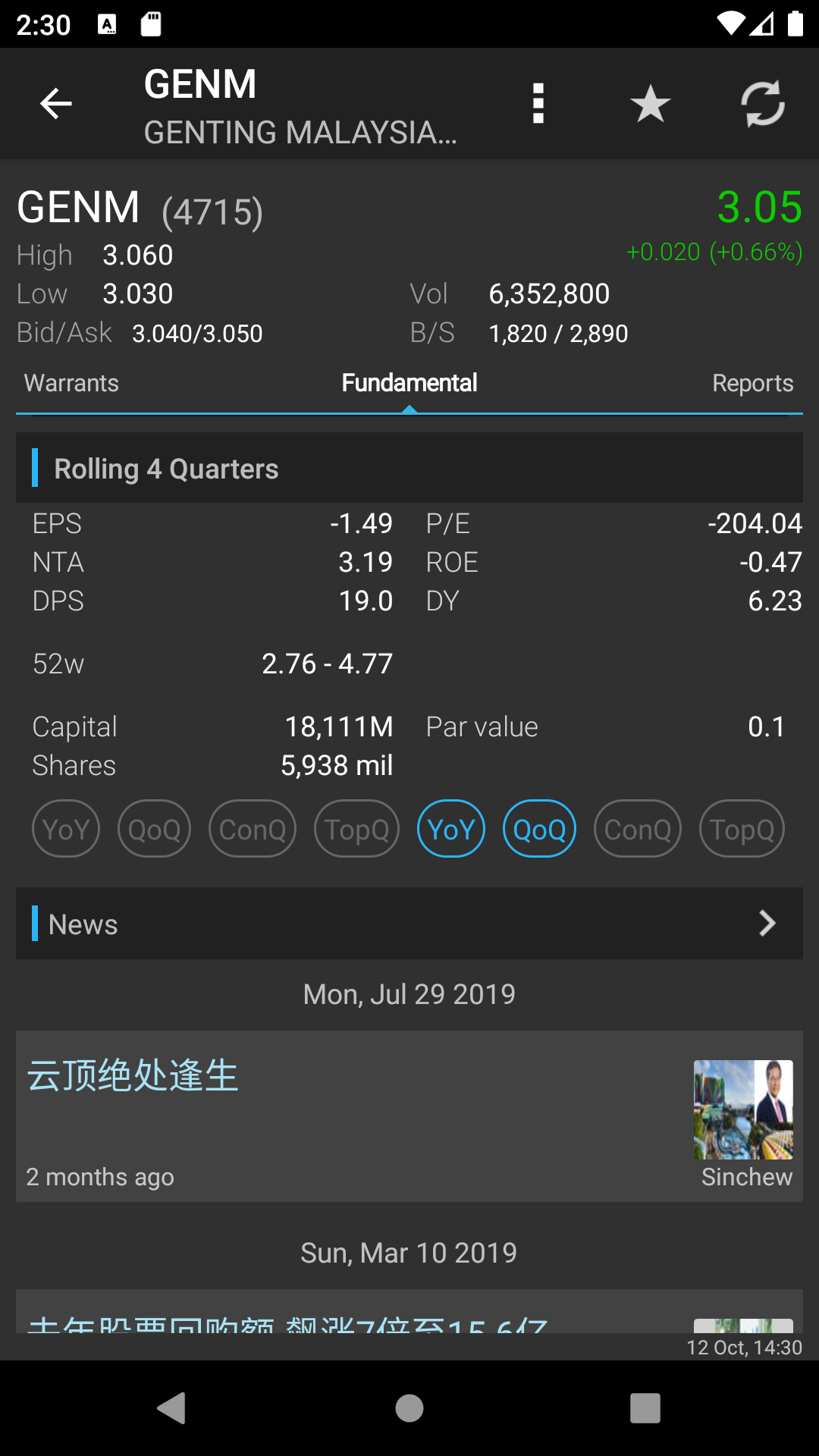Select the Fundamental tab
This screenshot has width=819, height=1456.
tap(409, 383)
